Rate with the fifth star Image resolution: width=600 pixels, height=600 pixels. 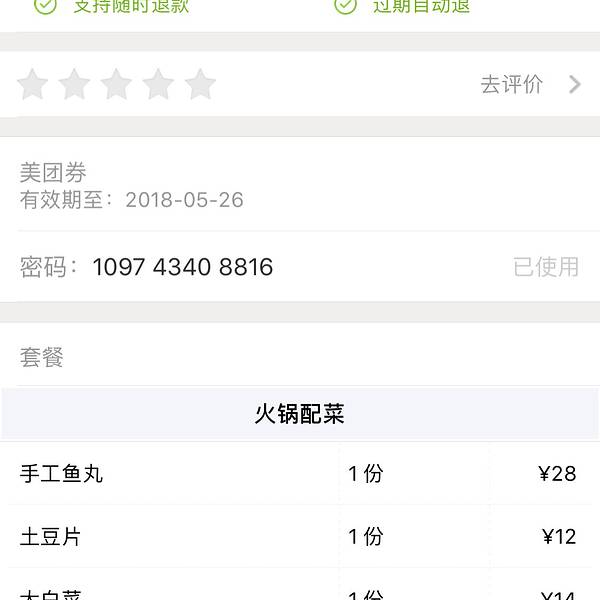[200, 85]
